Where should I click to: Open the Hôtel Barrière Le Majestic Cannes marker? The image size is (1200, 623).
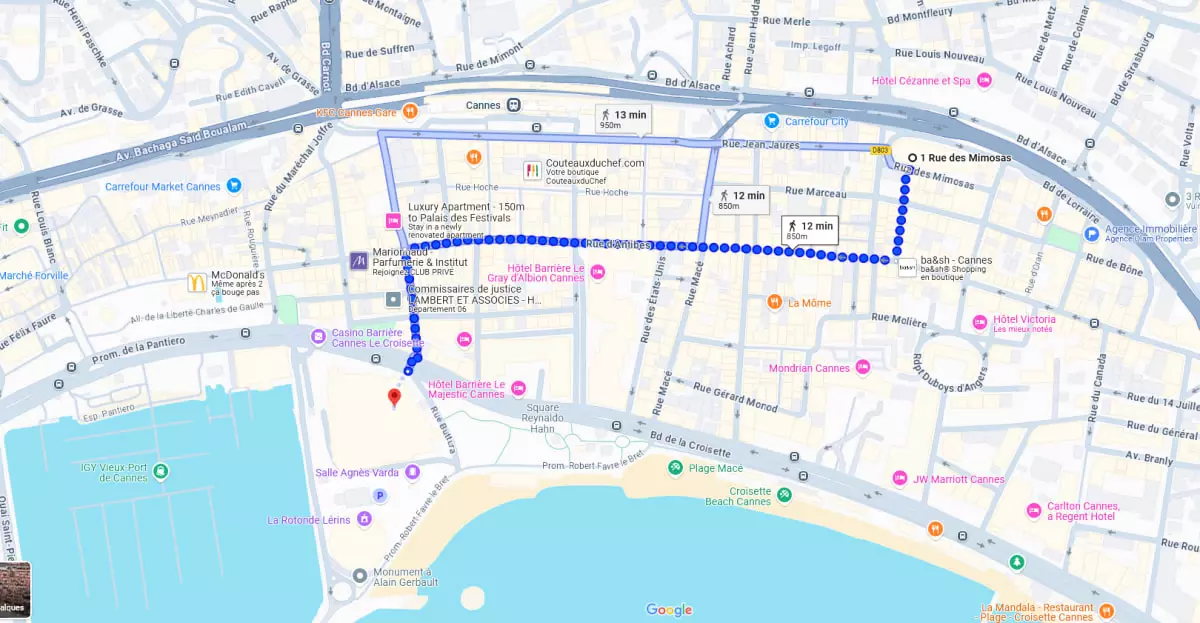click(518, 387)
